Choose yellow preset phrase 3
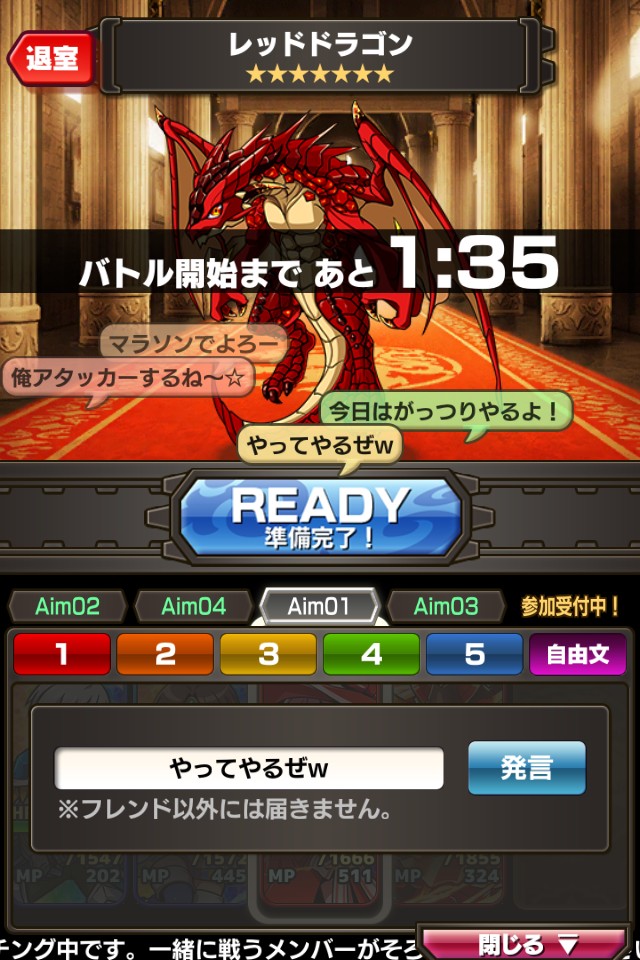The height and width of the screenshot is (960, 640). [268, 655]
